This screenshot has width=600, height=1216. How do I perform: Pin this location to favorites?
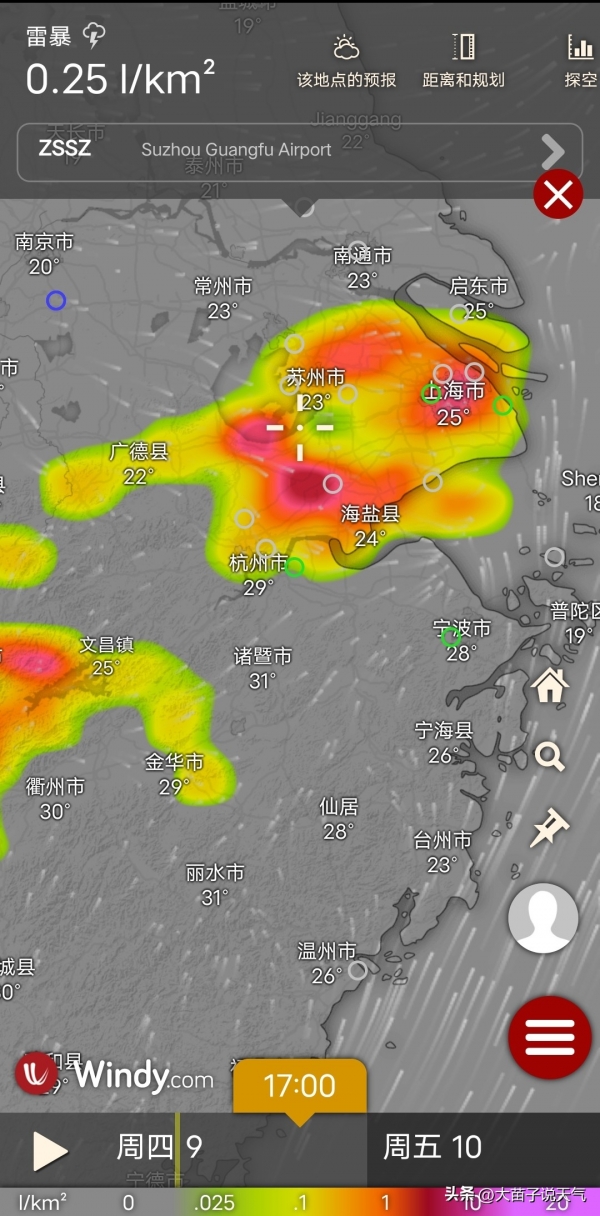tap(549, 829)
